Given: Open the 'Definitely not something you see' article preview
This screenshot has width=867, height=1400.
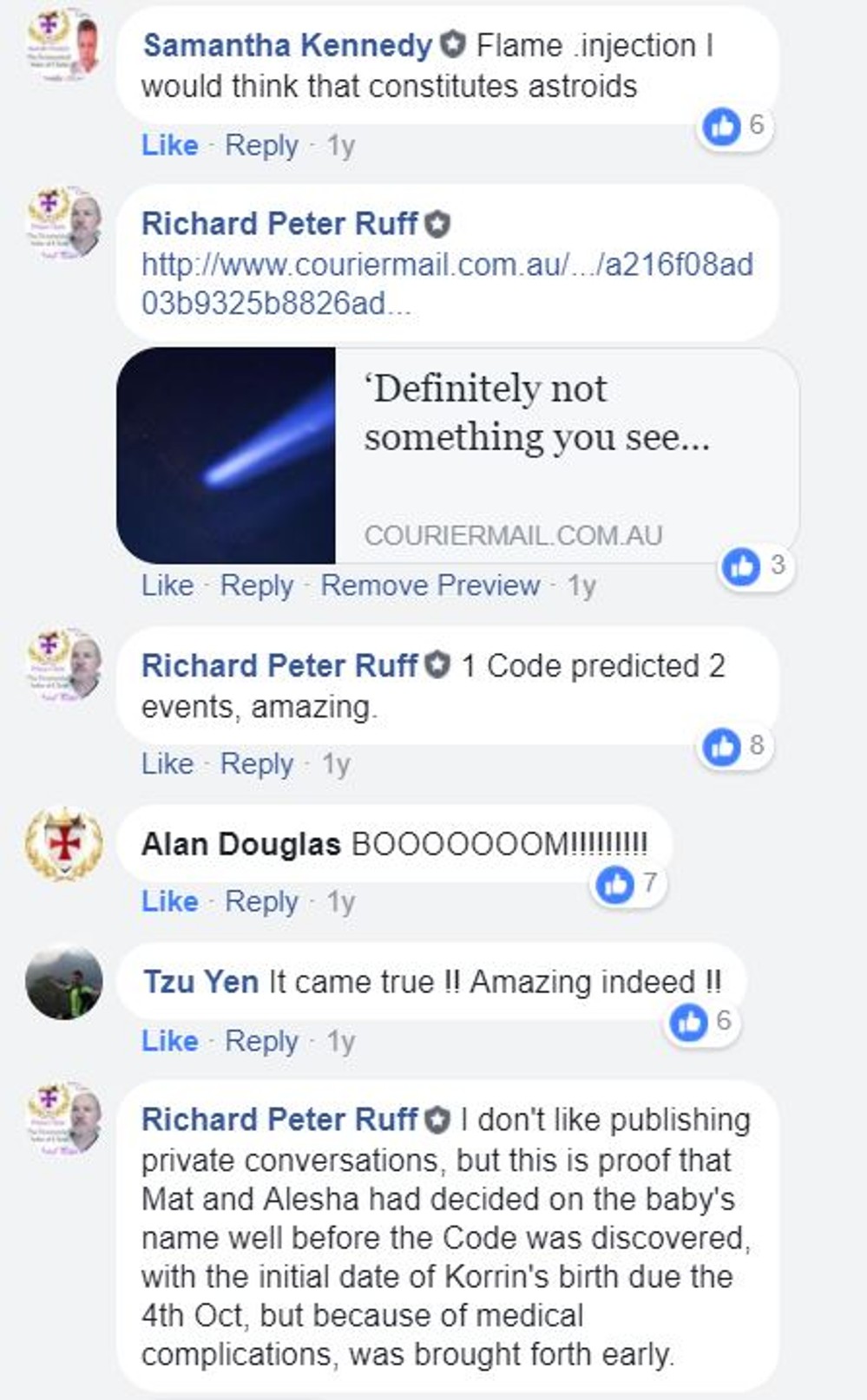Looking at the screenshot, I should 457,455.
